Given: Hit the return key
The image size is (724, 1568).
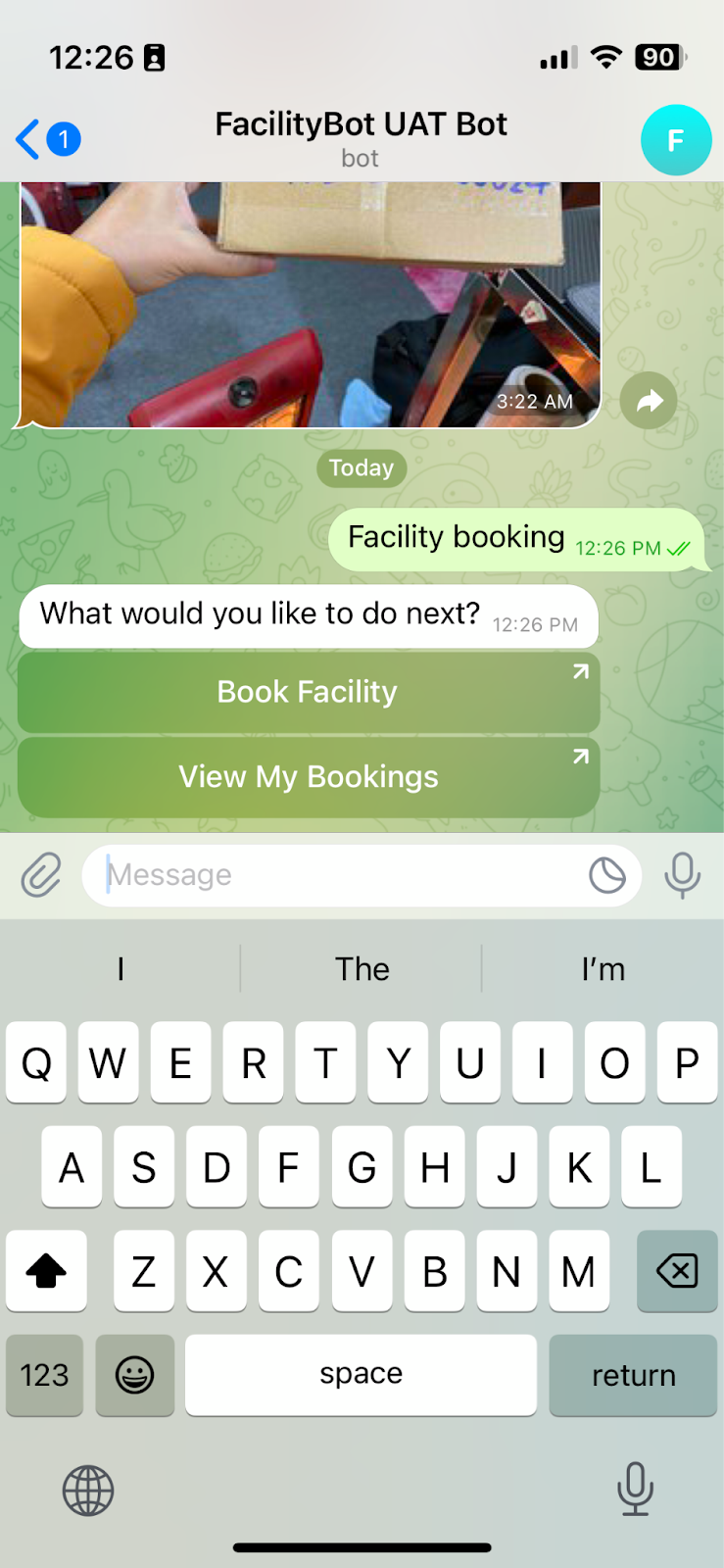Looking at the screenshot, I should click(633, 1375).
